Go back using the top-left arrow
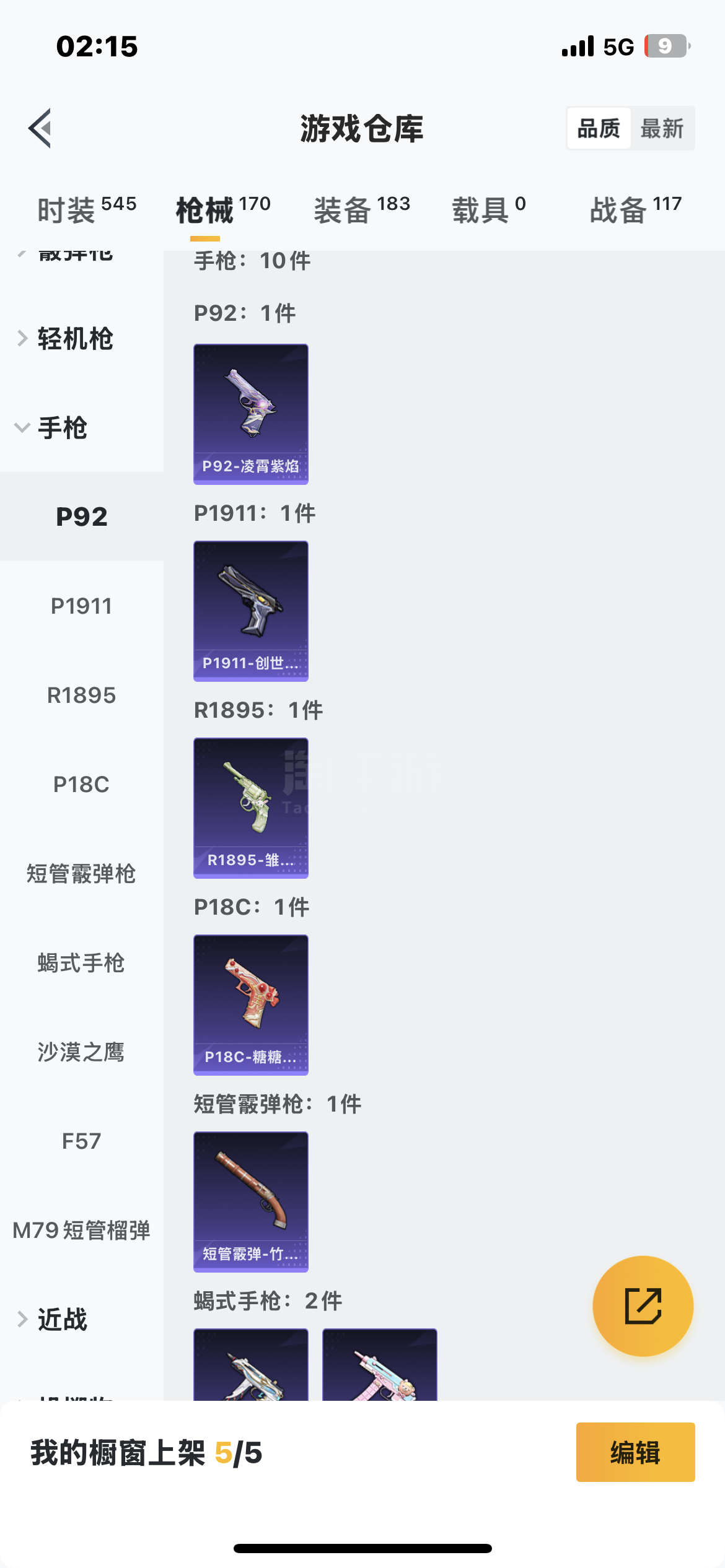 (x=40, y=129)
